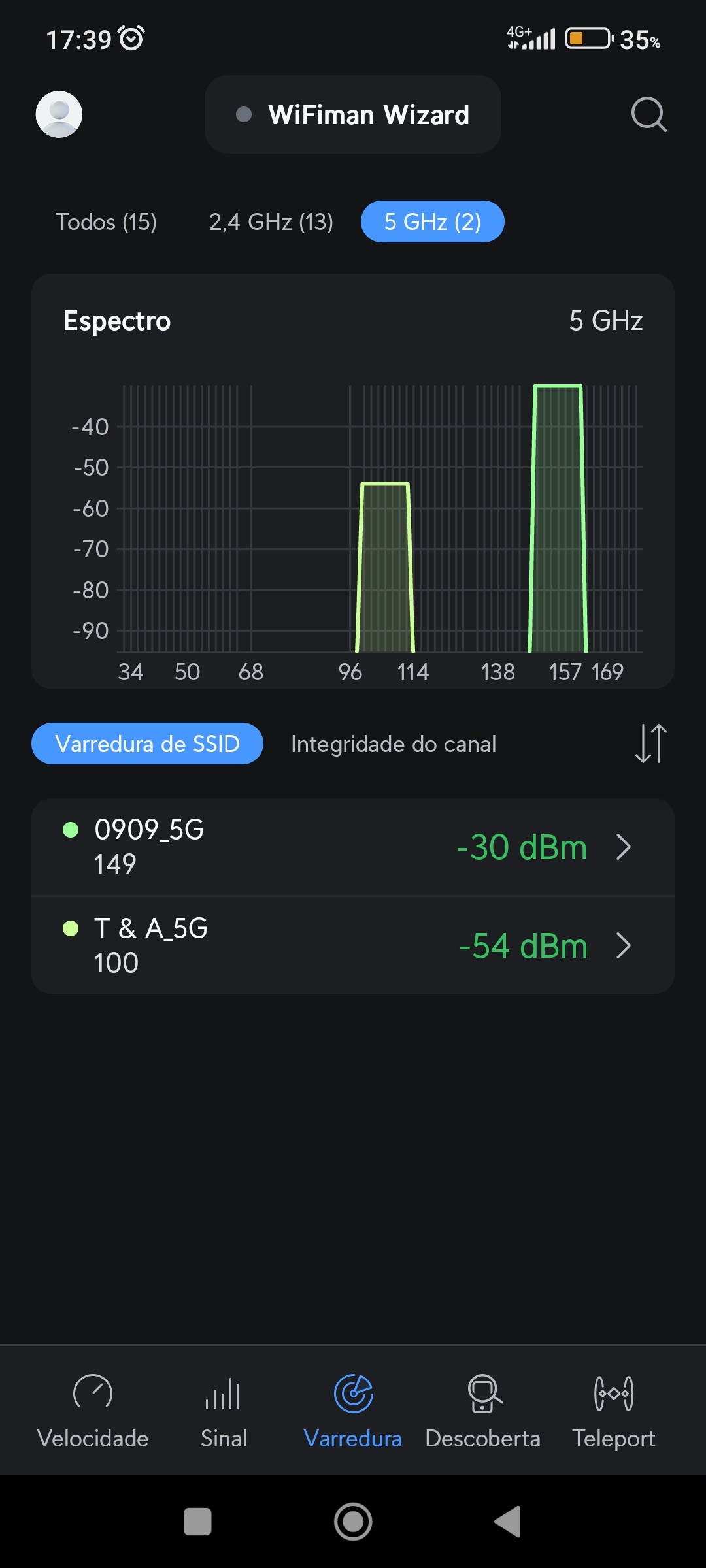Open the Descoberta tab

click(482, 1410)
